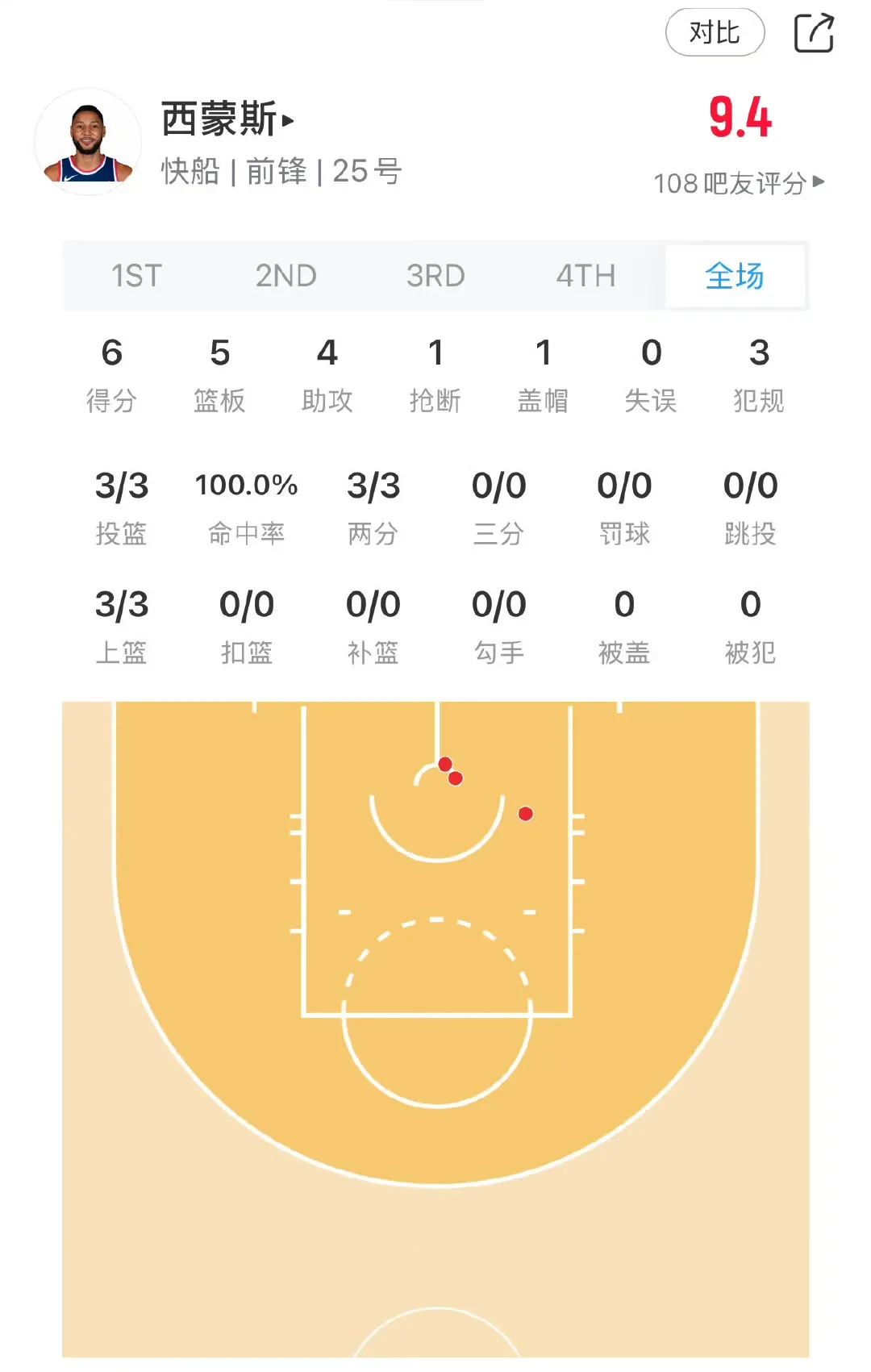Open 西蒙斯 player profile

[227, 119]
